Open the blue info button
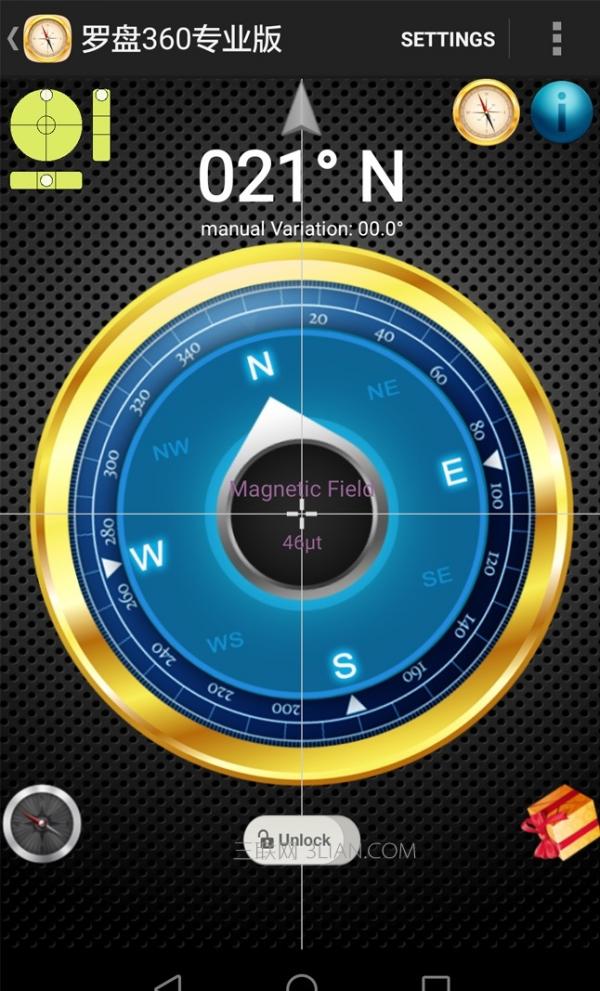Viewport: 600px width, 991px height. pos(561,112)
